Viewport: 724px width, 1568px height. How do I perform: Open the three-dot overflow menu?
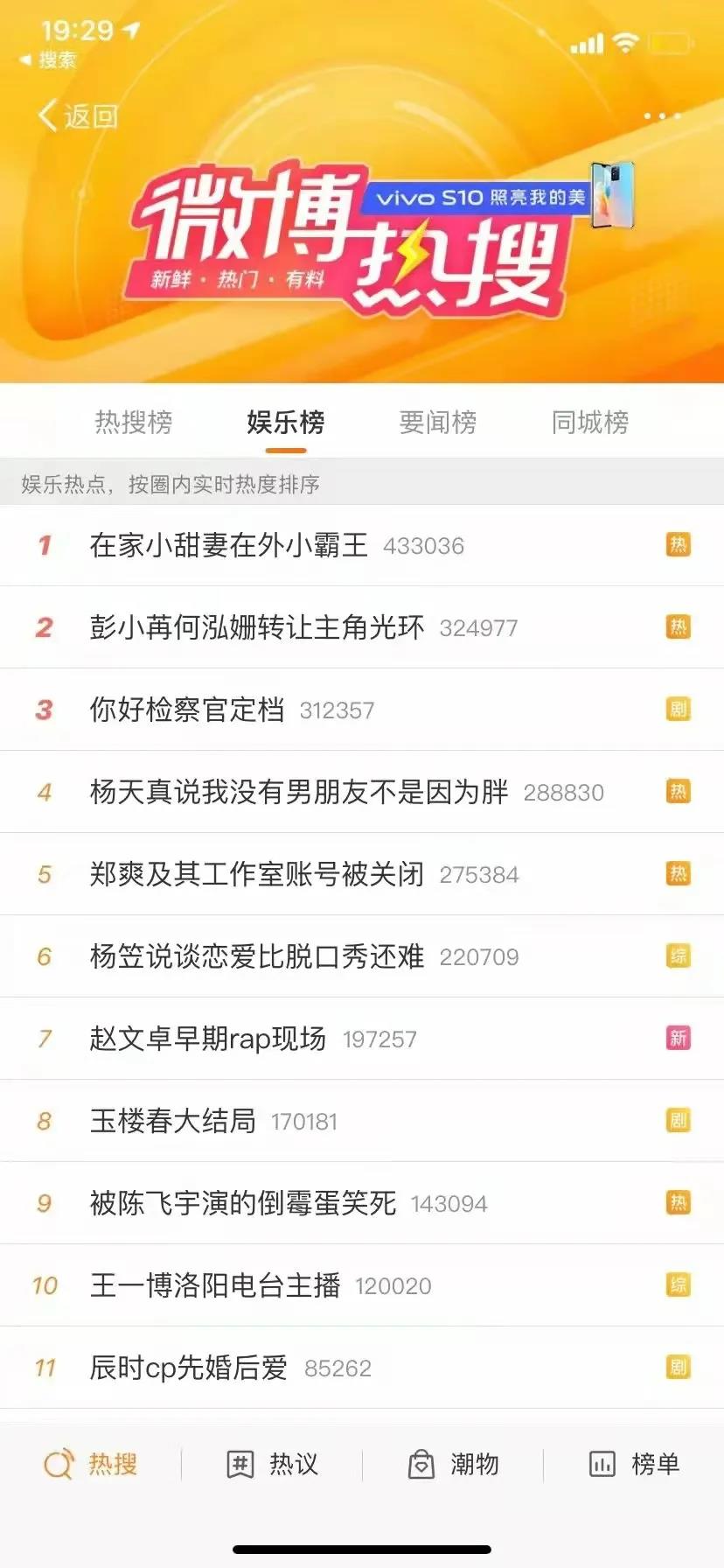tap(662, 116)
